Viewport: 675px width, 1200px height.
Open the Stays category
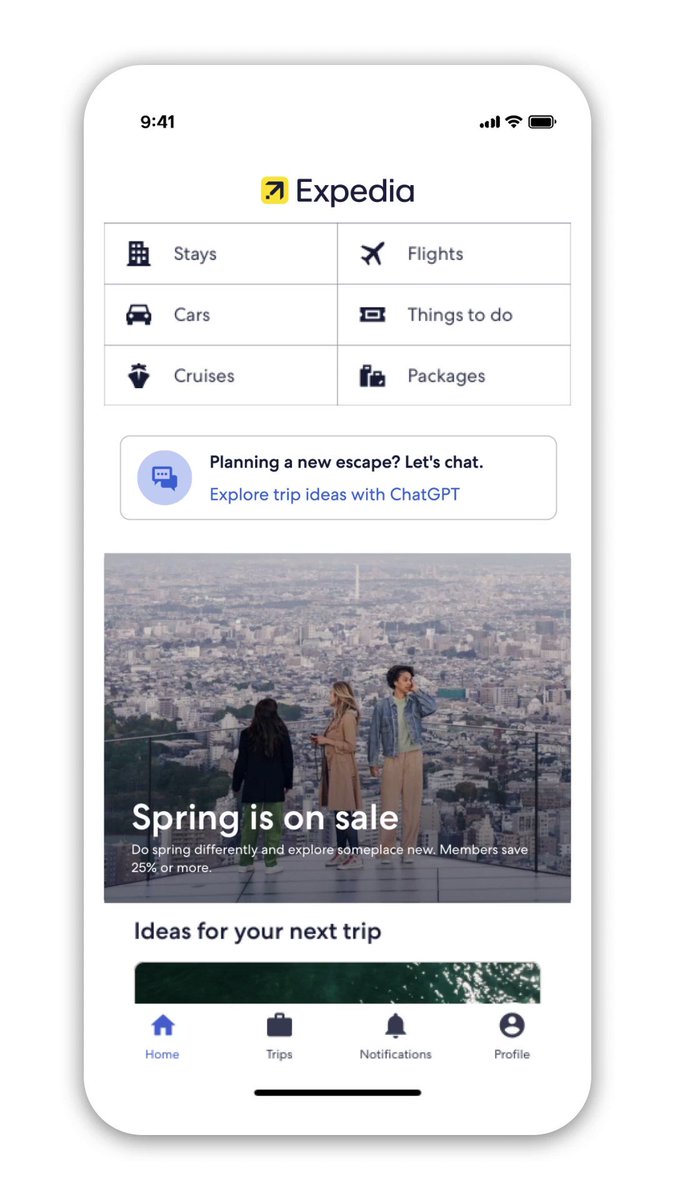pos(220,254)
